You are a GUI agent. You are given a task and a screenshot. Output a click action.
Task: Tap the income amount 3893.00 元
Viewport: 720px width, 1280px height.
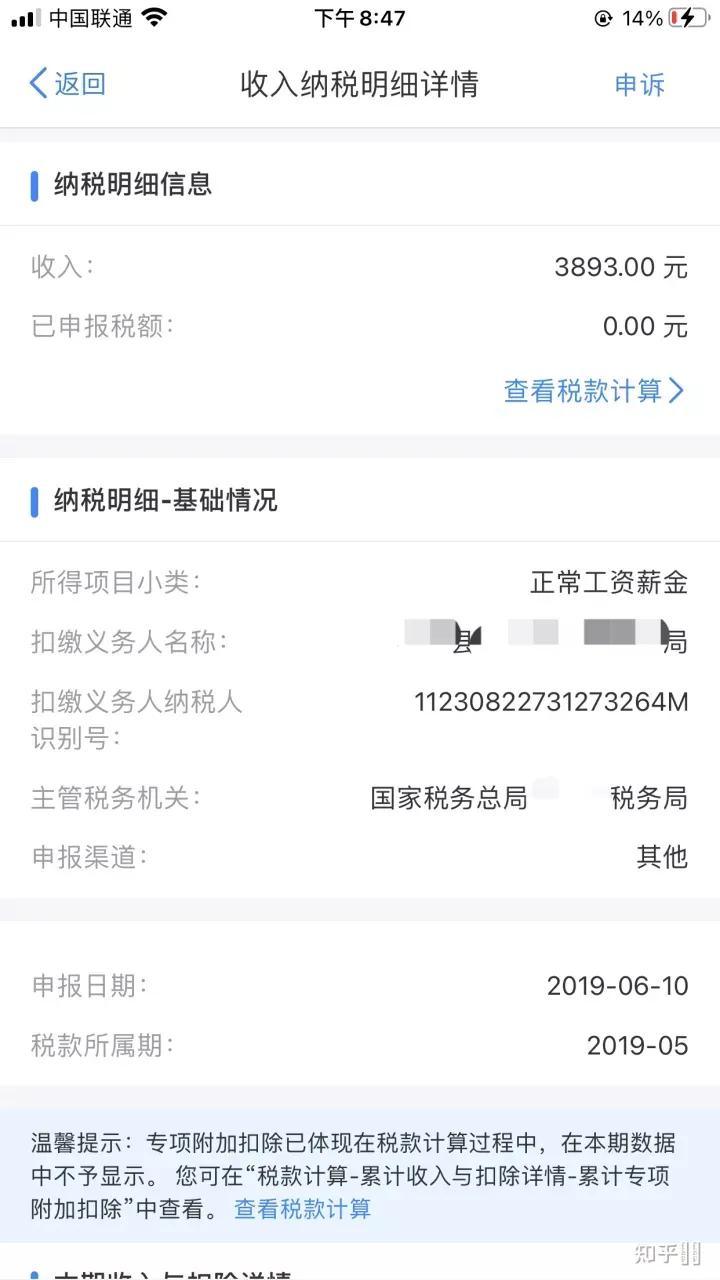click(x=620, y=267)
